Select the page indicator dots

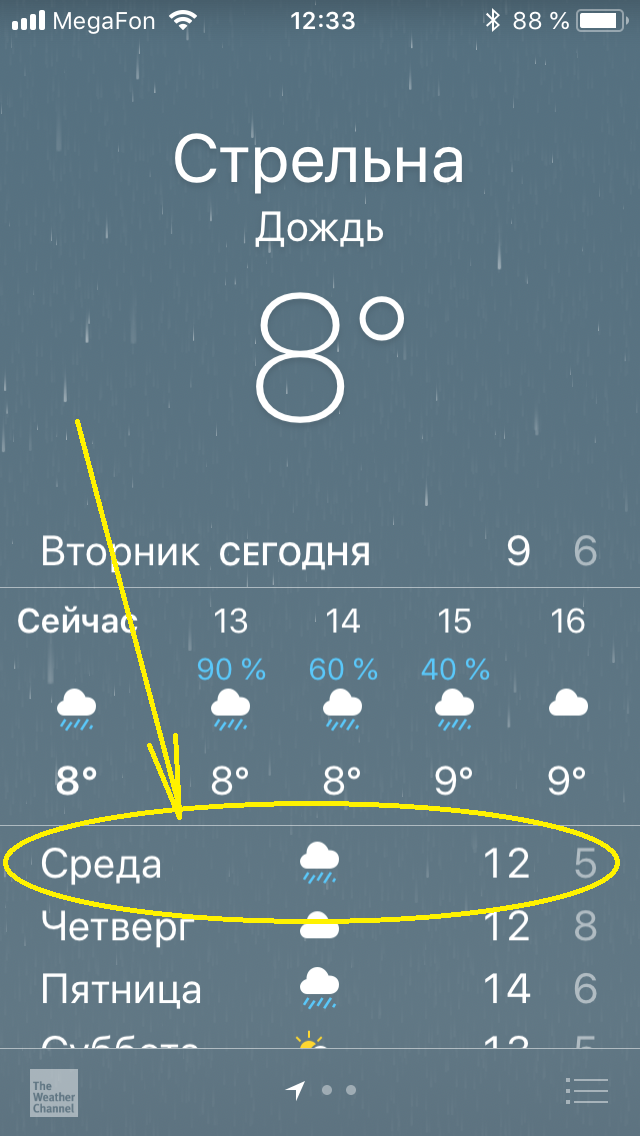(x=320, y=1090)
